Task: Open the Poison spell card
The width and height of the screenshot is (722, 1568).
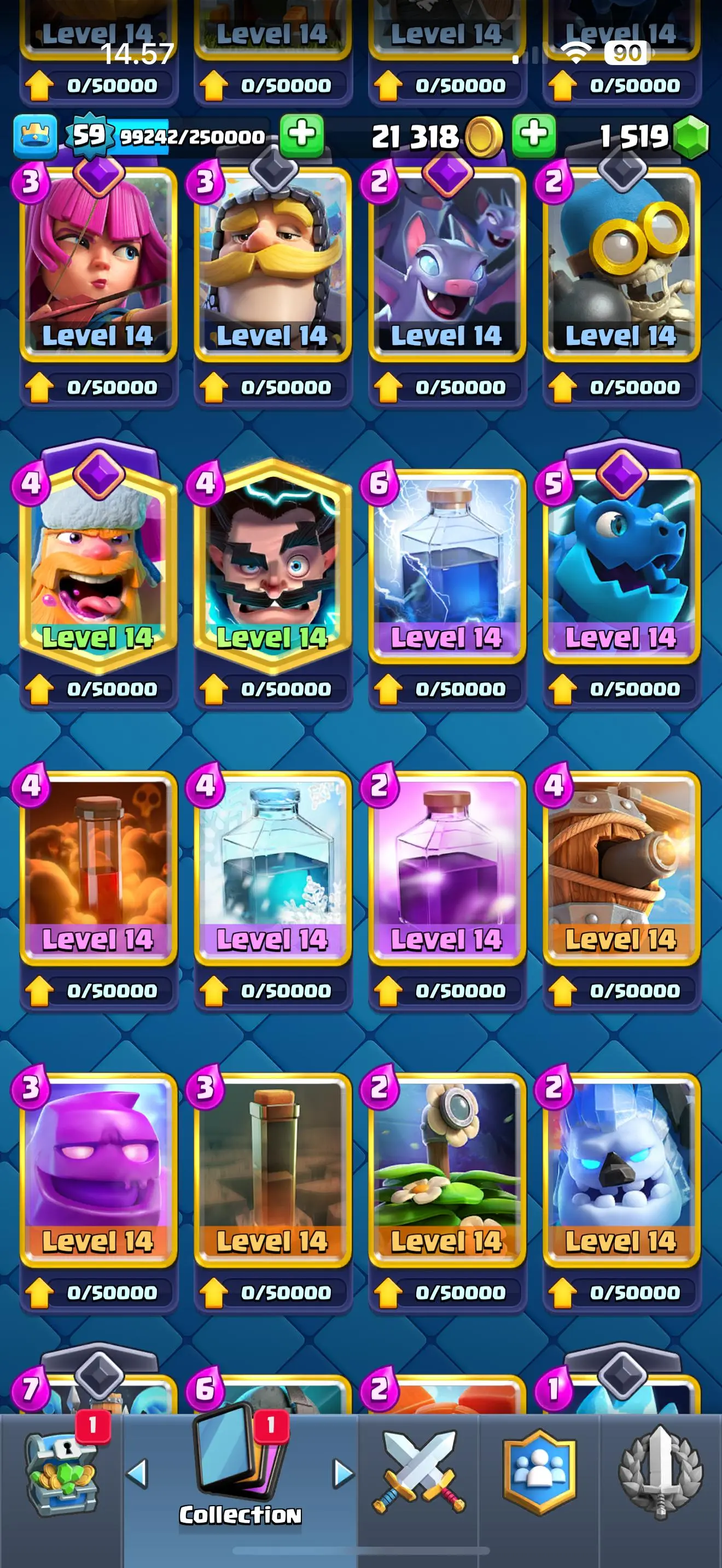Action: (x=98, y=864)
